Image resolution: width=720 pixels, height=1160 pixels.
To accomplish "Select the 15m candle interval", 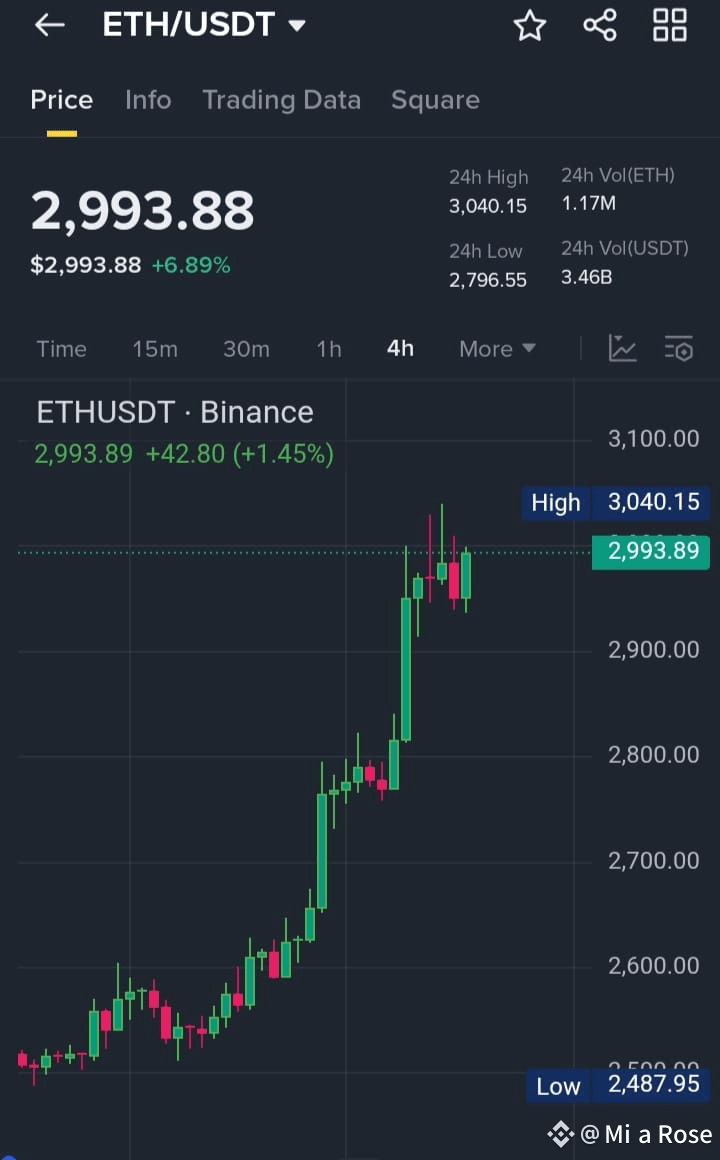I will pos(154,348).
